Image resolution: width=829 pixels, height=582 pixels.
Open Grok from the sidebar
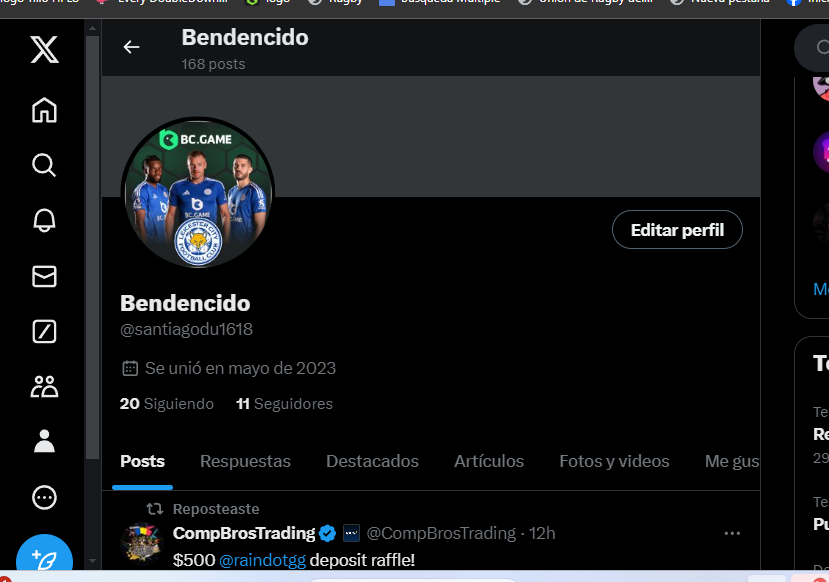pyautogui.click(x=44, y=331)
